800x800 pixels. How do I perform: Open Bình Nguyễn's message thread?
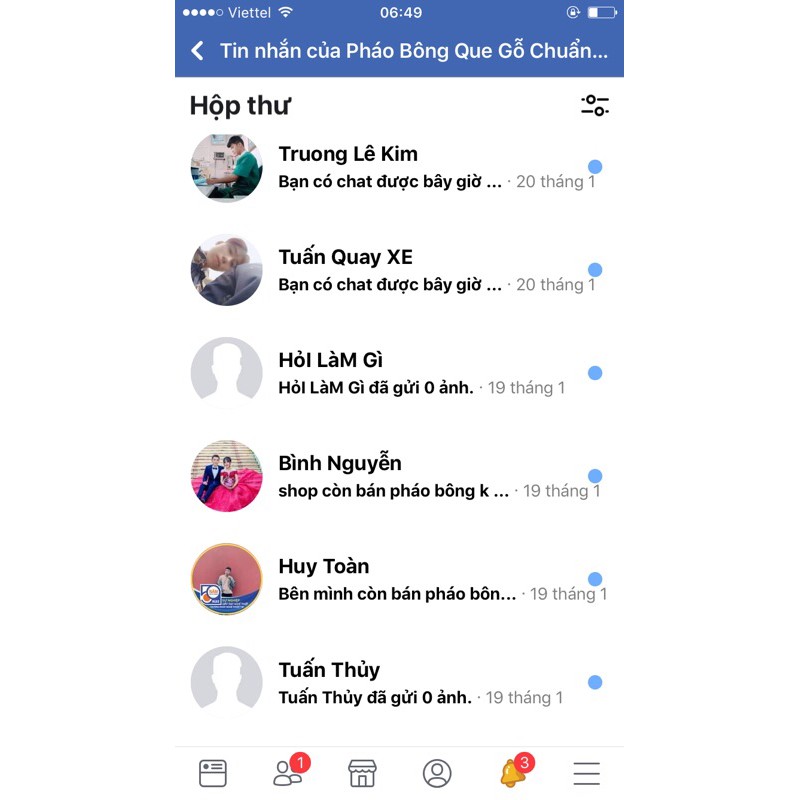tap(399, 476)
